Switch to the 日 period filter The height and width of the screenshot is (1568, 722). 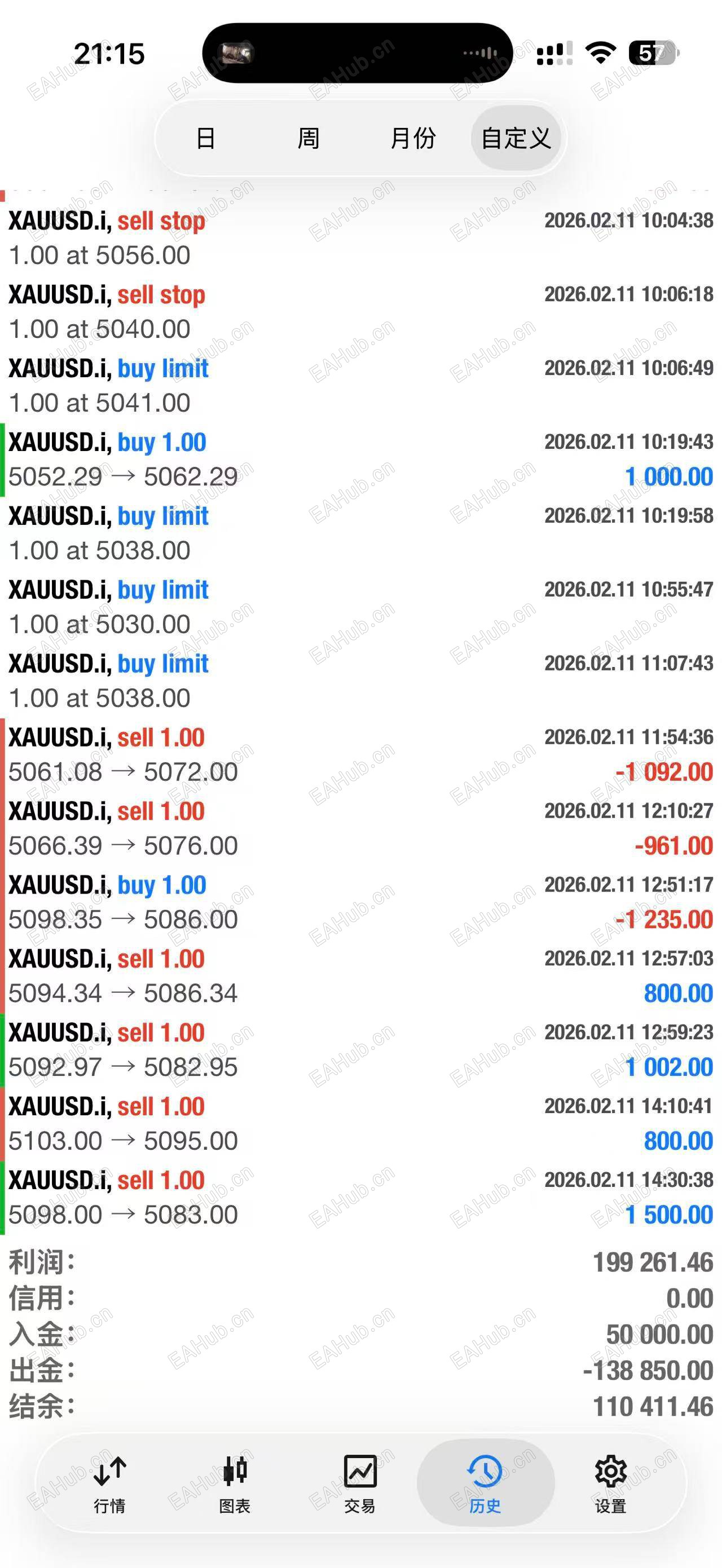[x=206, y=138]
